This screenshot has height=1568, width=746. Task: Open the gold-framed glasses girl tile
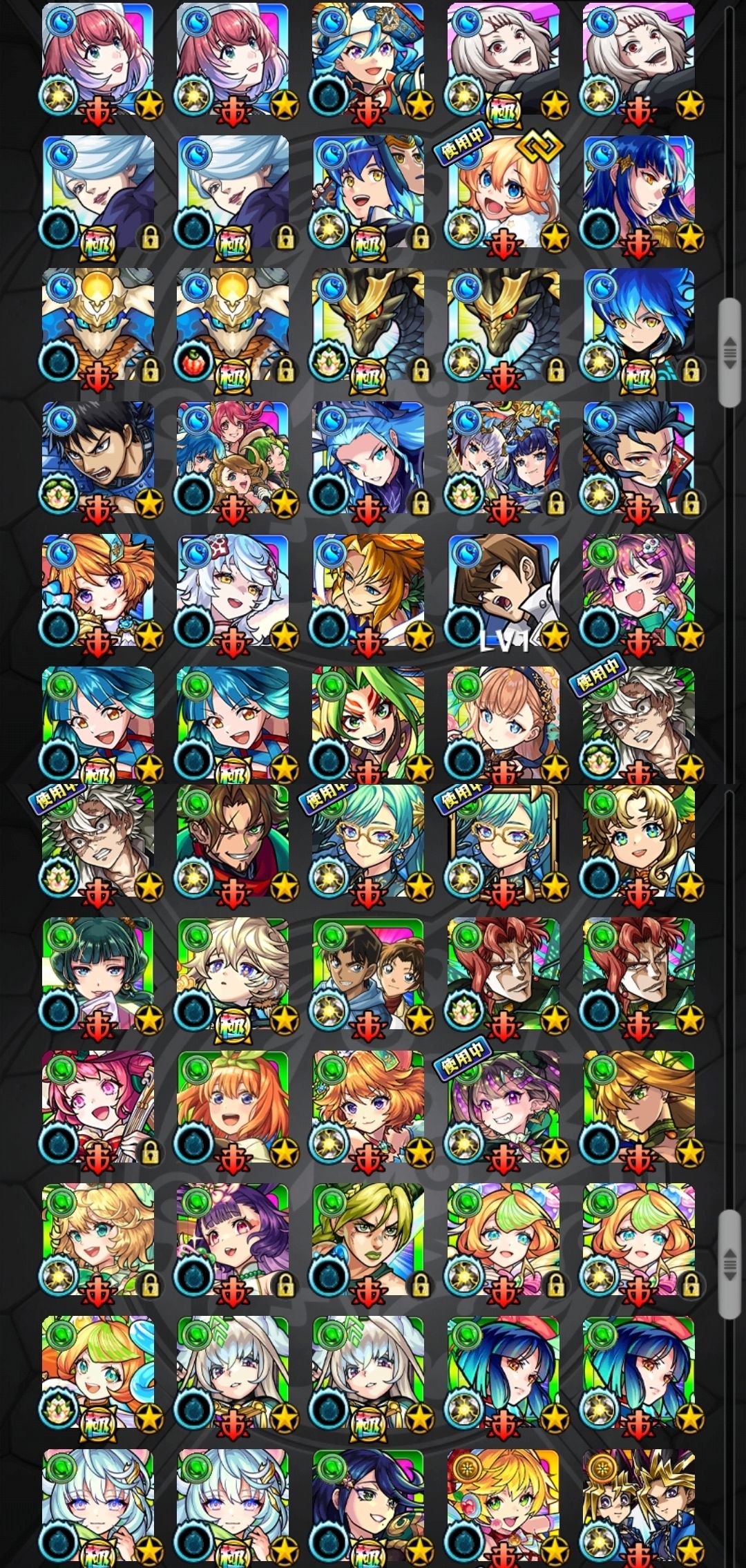coord(503,841)
